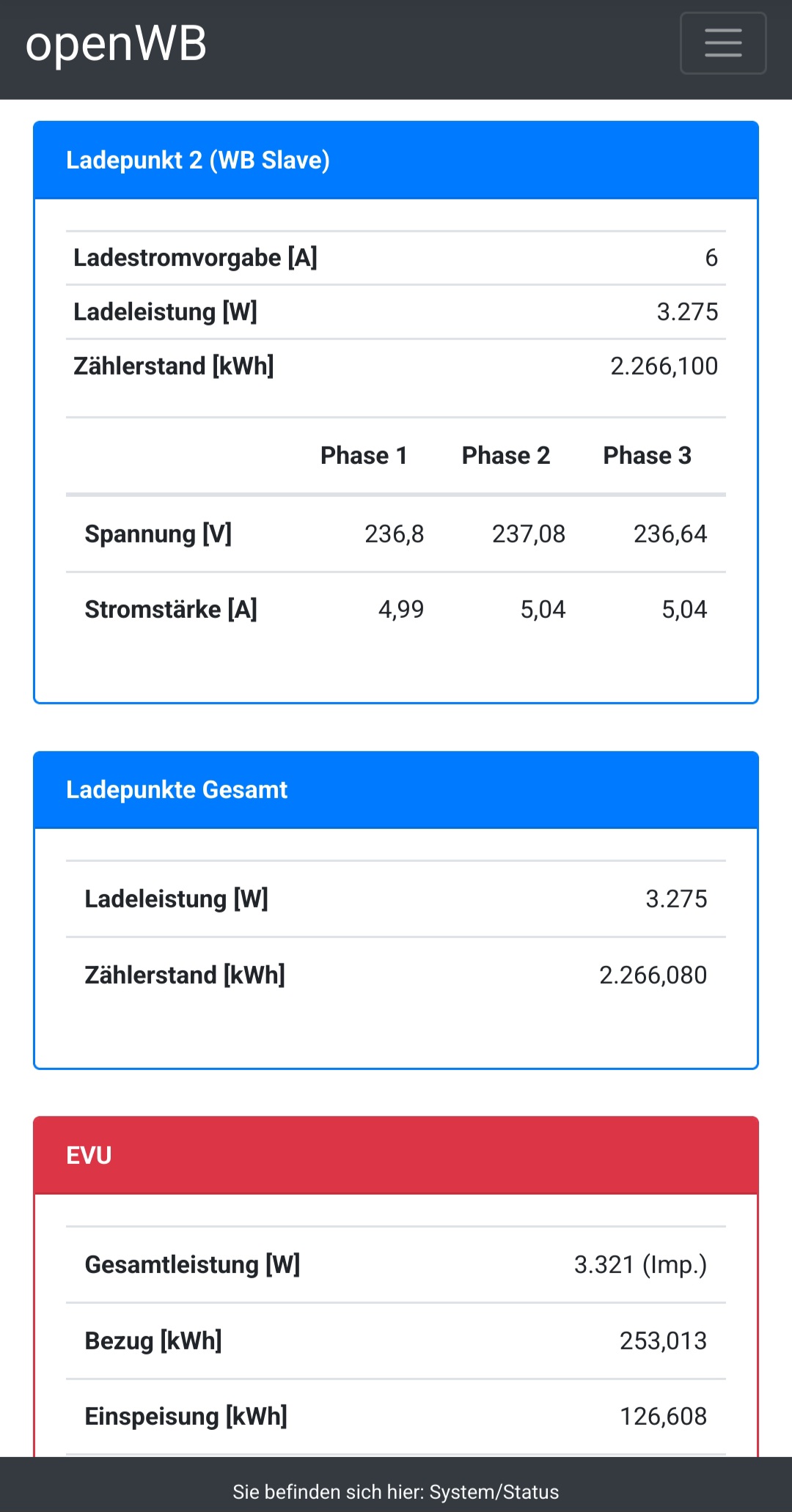
Task: Open the hamburger navigation menu
Action: pos(723,43)
